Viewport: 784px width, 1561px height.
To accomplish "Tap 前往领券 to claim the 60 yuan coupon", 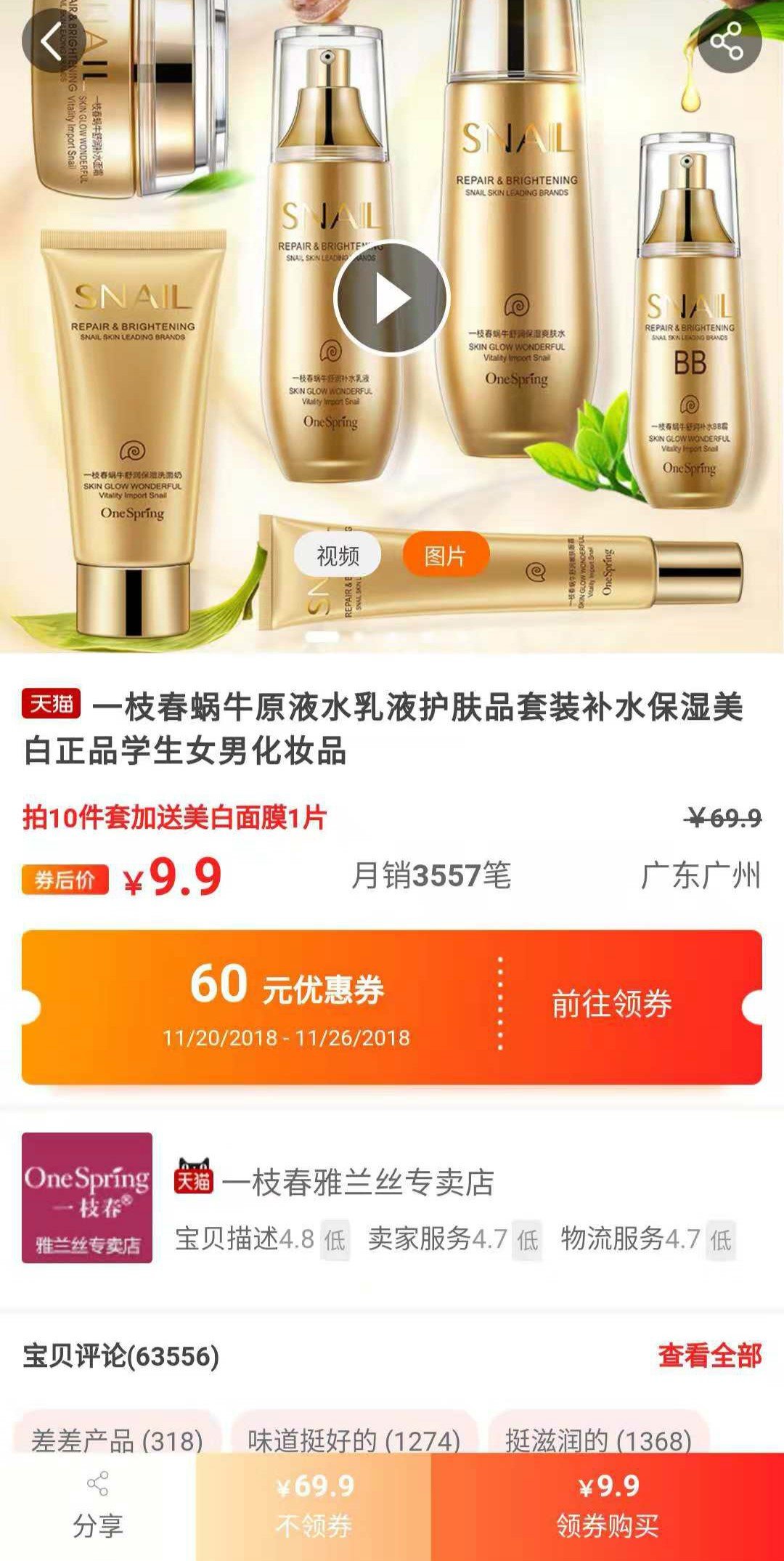I will pos(612,1005).
